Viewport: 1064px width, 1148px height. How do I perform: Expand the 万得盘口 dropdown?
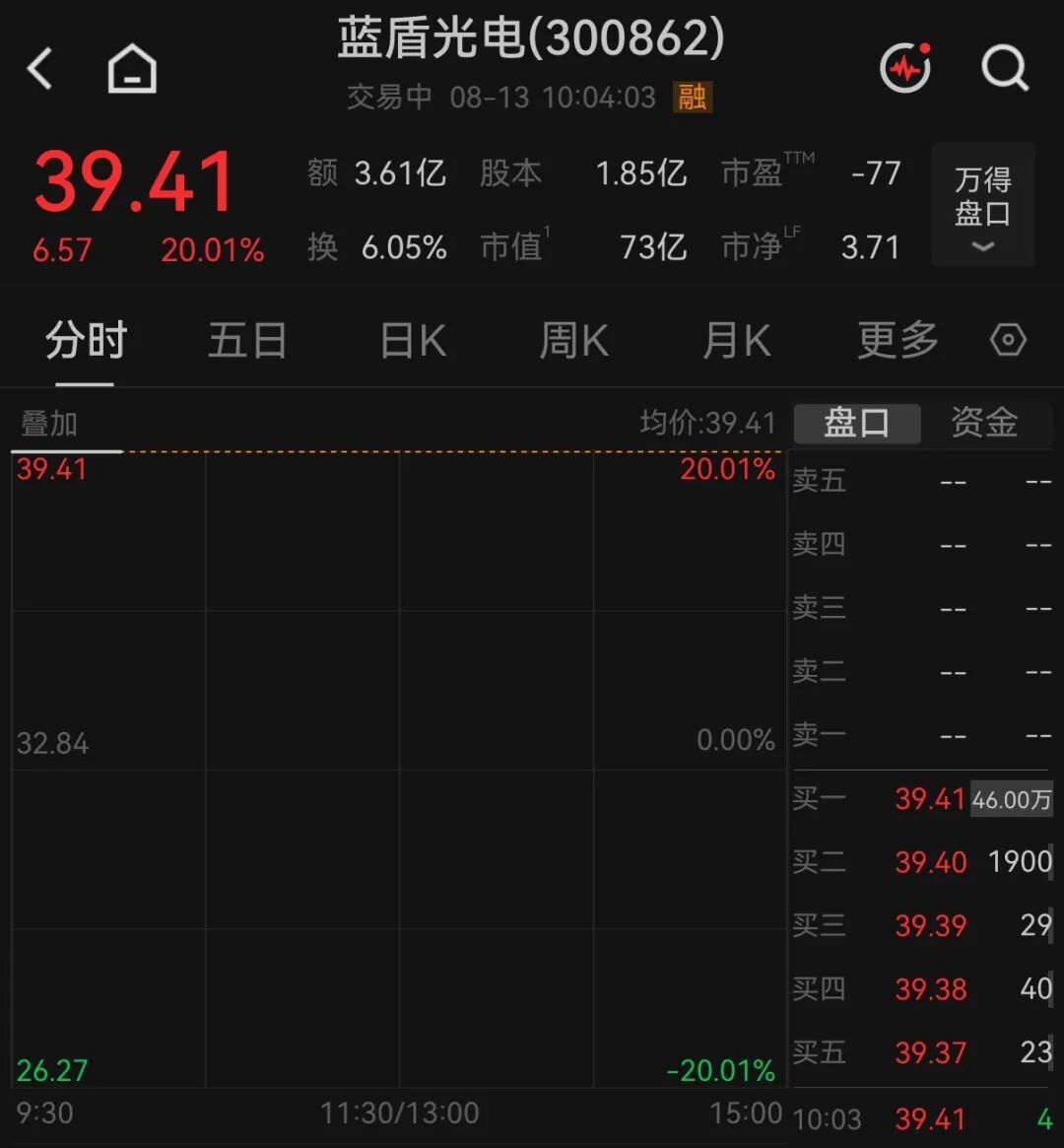pos(983,204)
